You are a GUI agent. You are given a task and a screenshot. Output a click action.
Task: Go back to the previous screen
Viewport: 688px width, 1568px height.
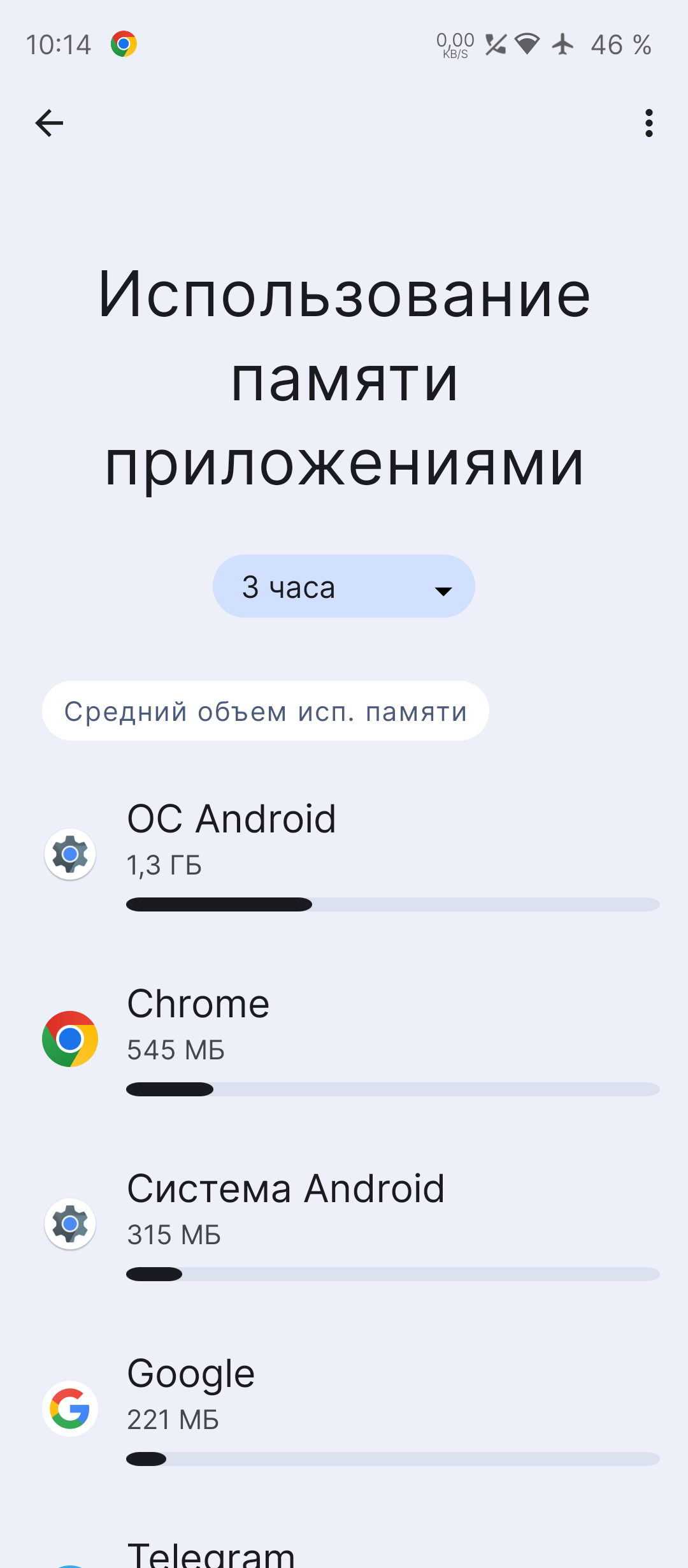point(49,123)
